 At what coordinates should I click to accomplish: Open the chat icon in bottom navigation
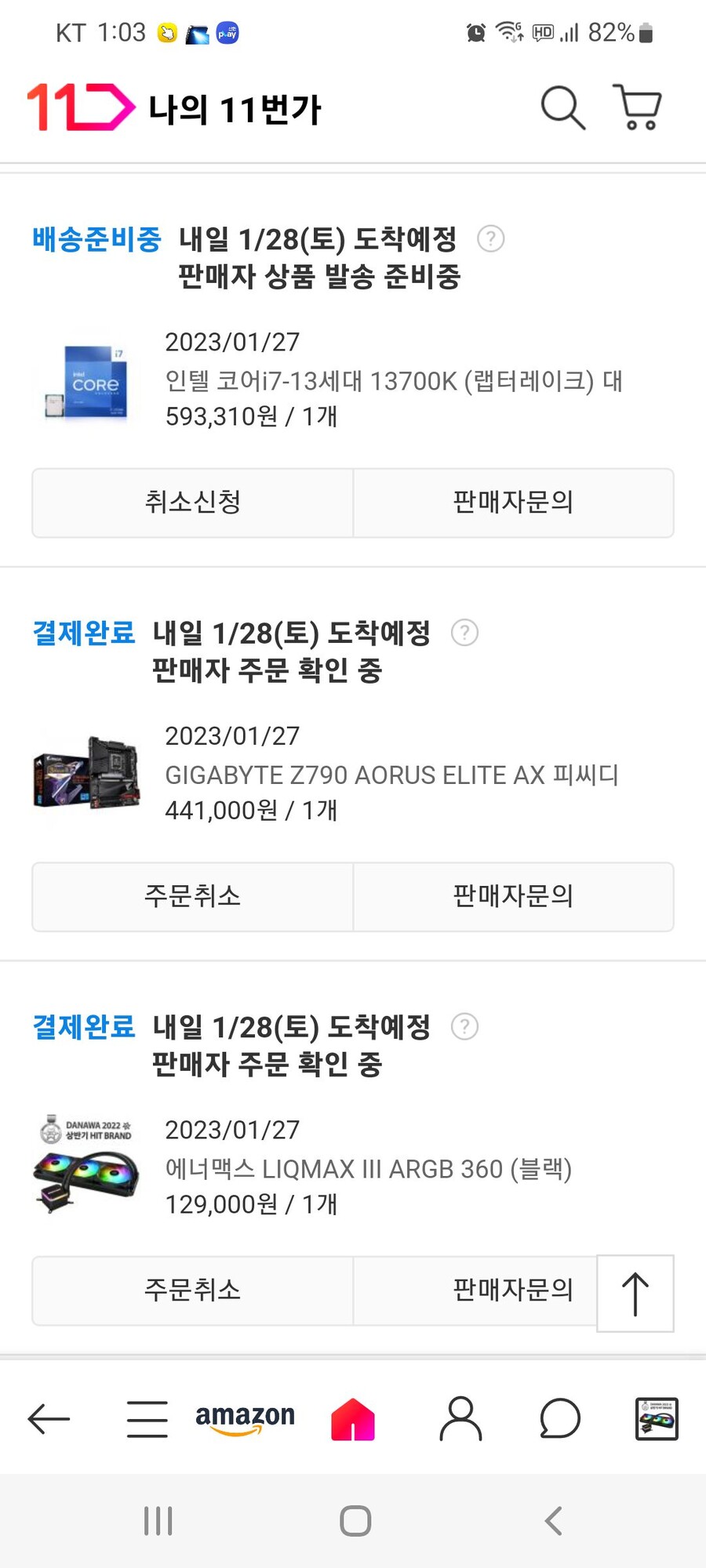[559, 1419]
